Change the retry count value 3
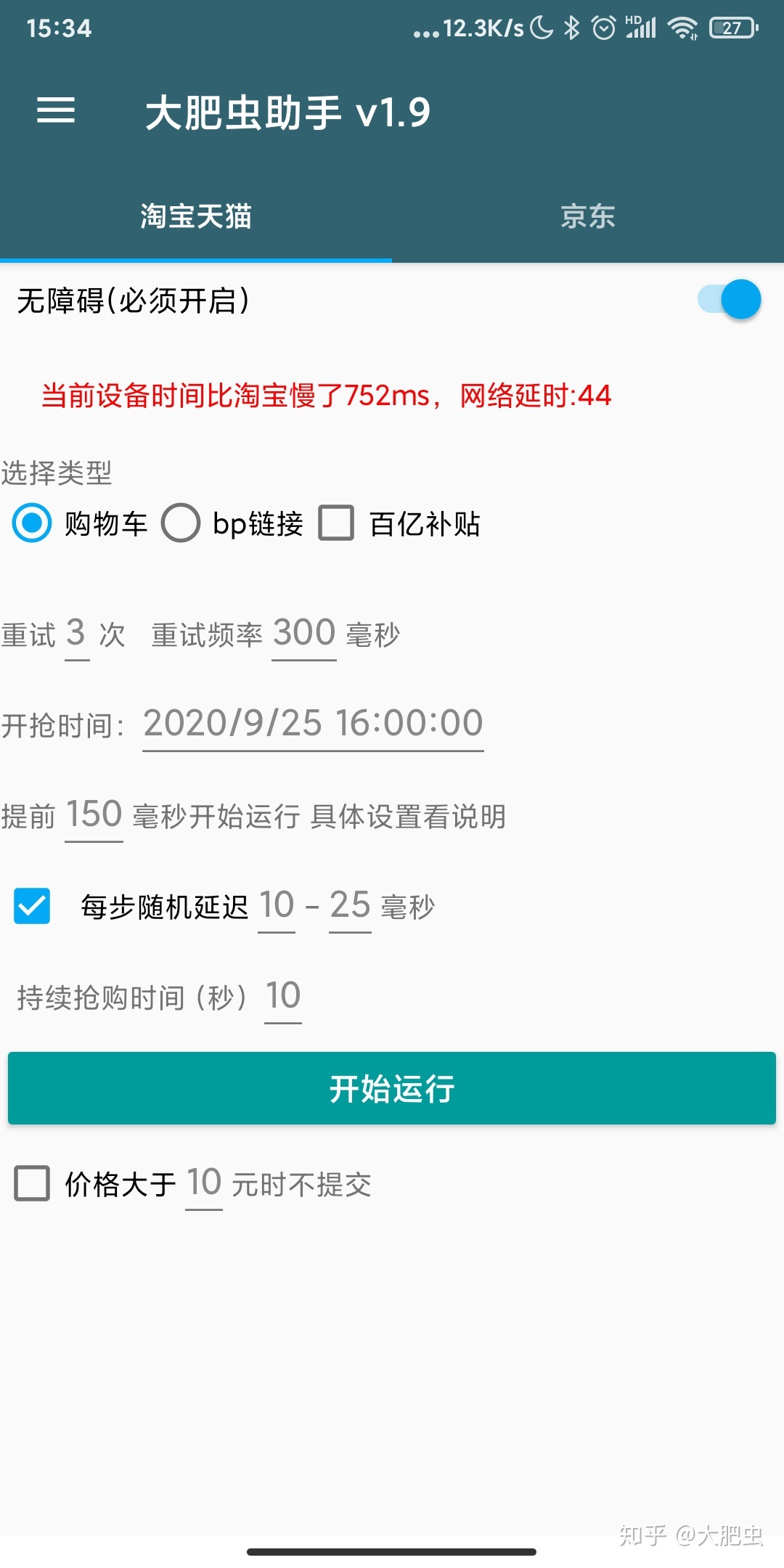The height and width of the screenshot is (1568, 784). coord(77,633)
